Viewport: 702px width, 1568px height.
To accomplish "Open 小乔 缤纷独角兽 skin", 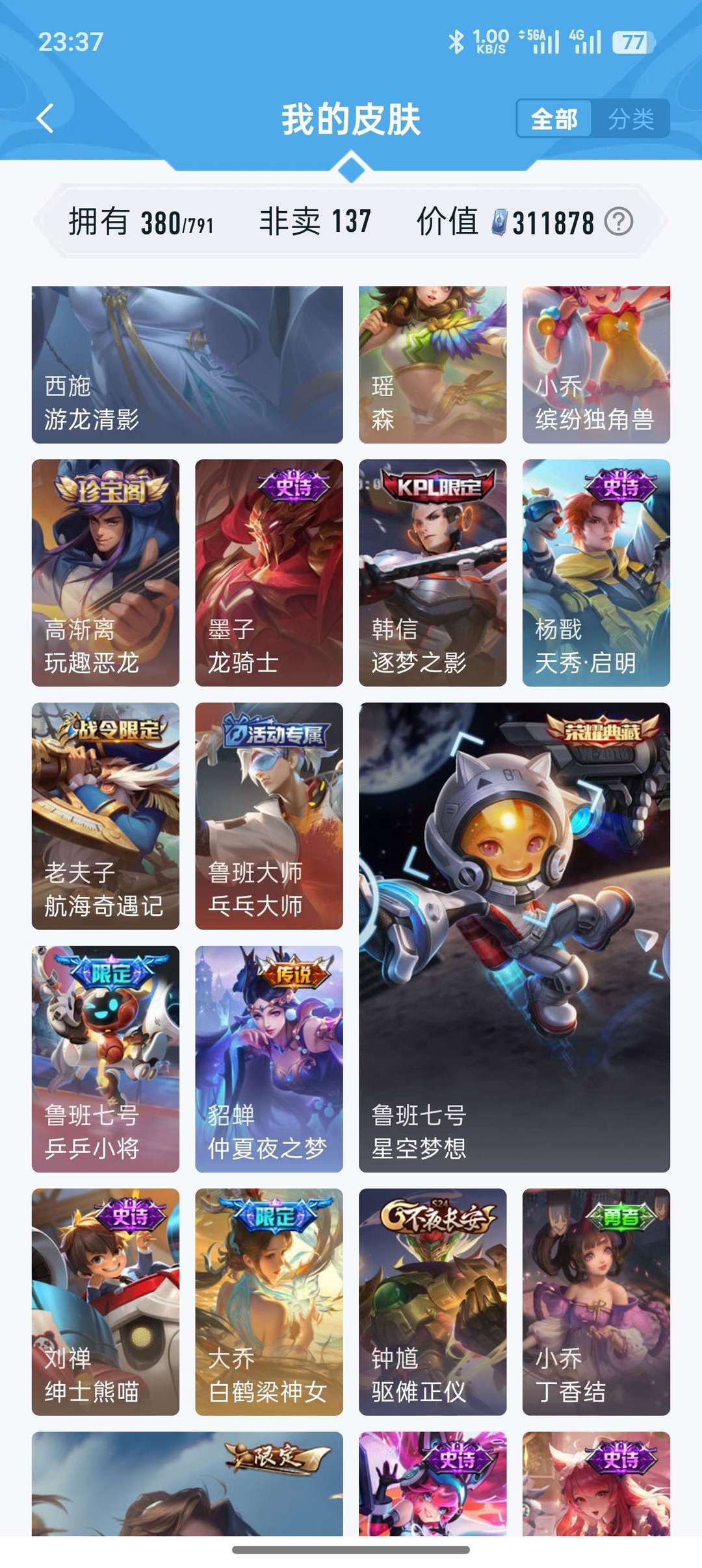I will pos(596,364).
